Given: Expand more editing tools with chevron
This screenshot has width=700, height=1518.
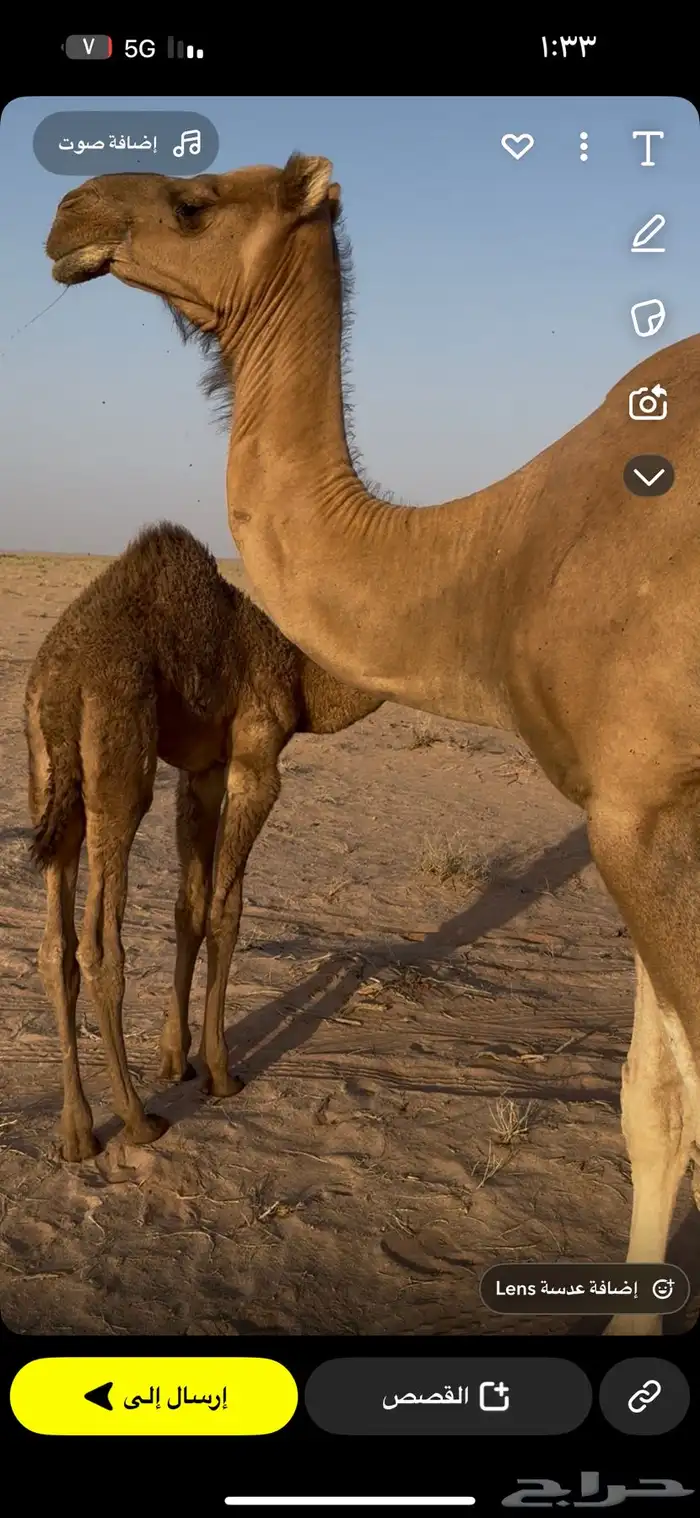Looking at the screenshot, I should pos(649,476).
